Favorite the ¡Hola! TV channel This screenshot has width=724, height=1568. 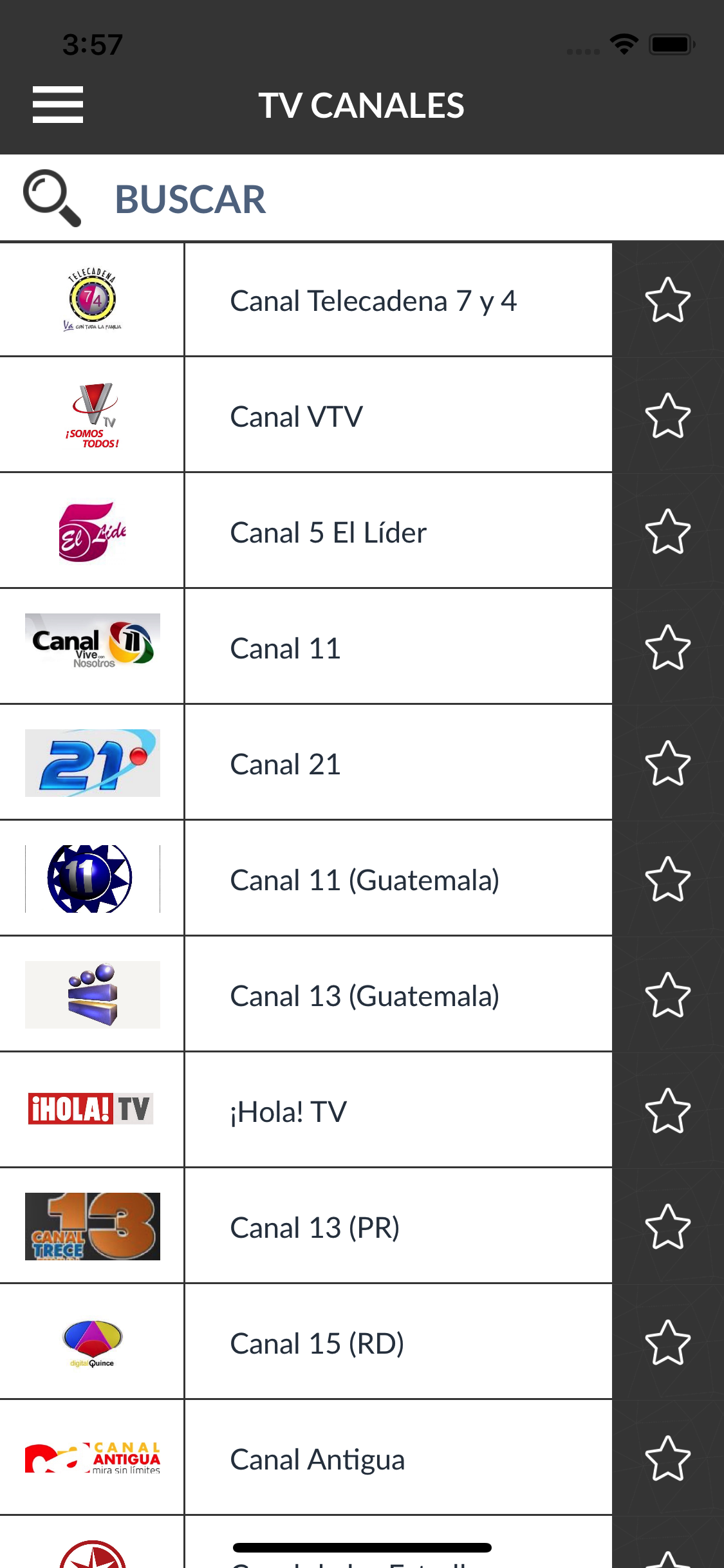click(668, 1110)
